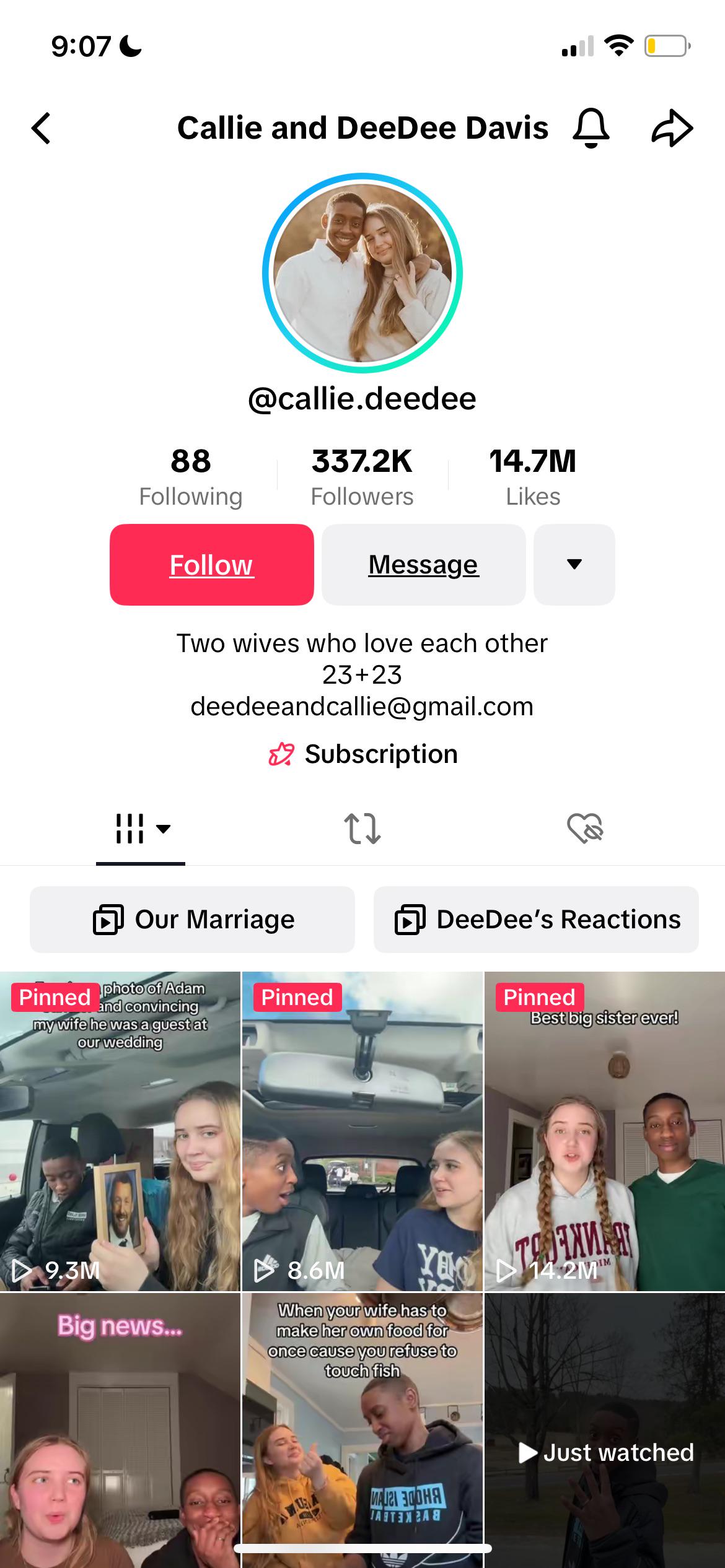Switch to the liked videos tab
Screen dimensions: 725x1568
[x=584, y=829]
